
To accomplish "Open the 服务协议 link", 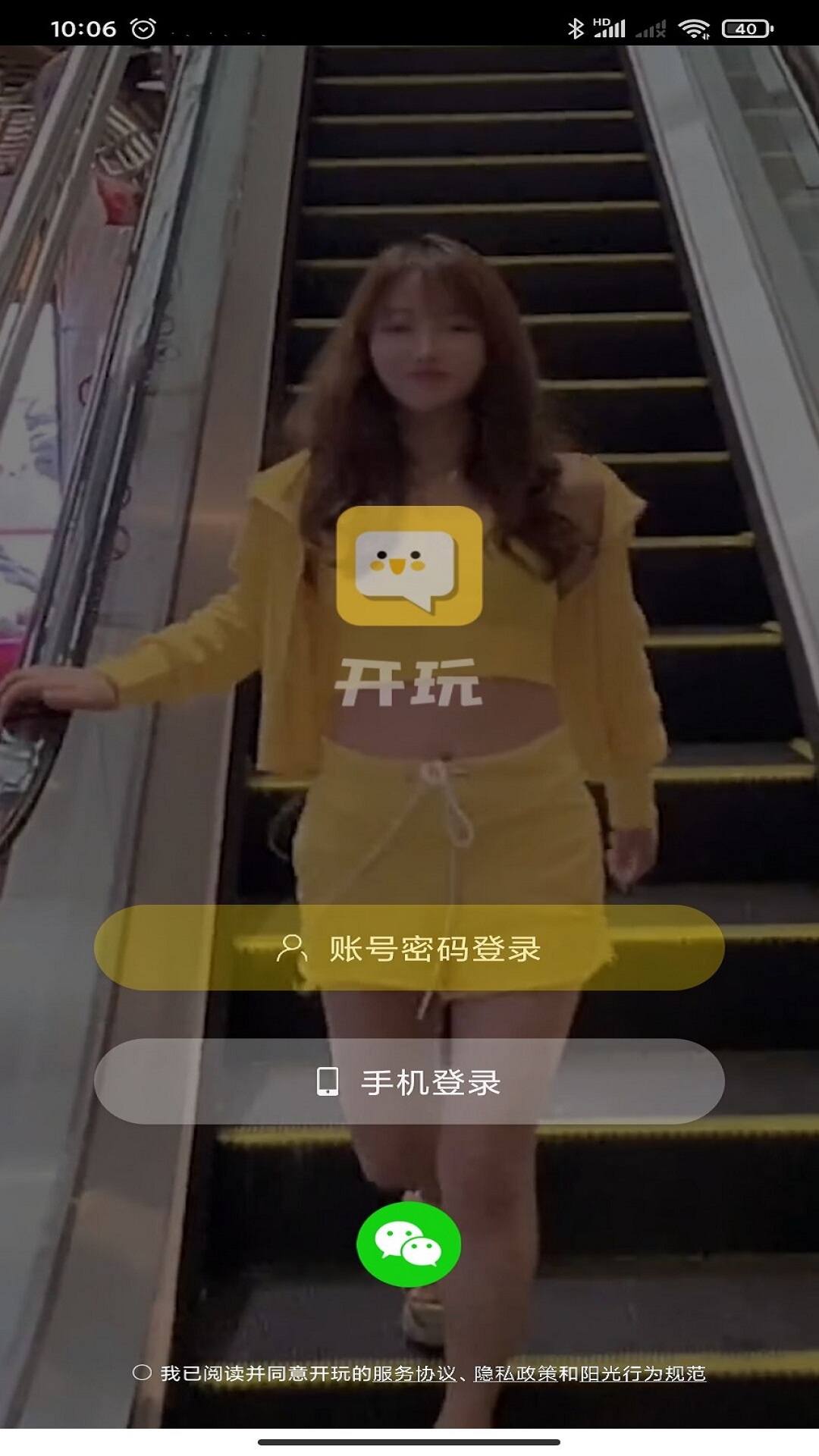I will pyautogui.click(x=414, y=1373).
